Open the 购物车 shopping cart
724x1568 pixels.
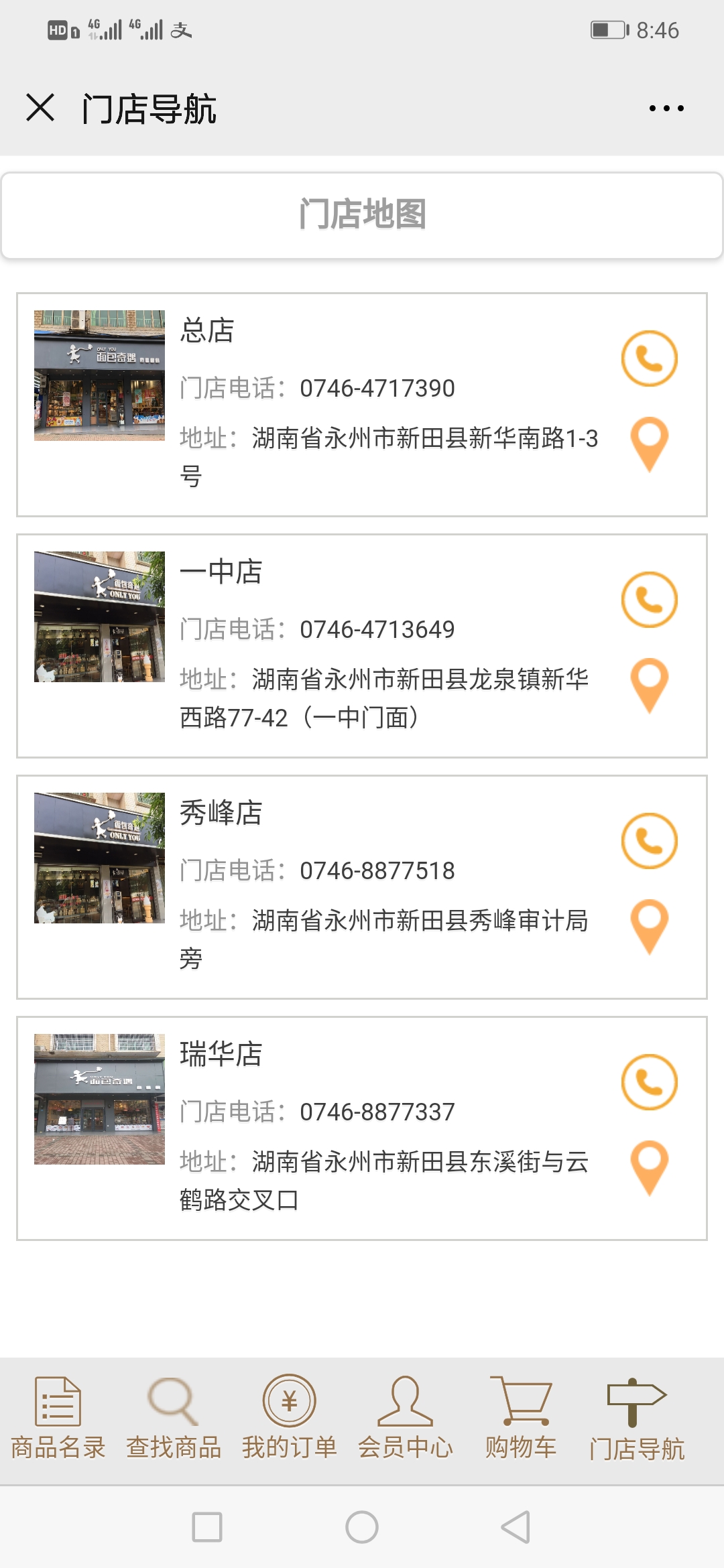pos(521,1419)
